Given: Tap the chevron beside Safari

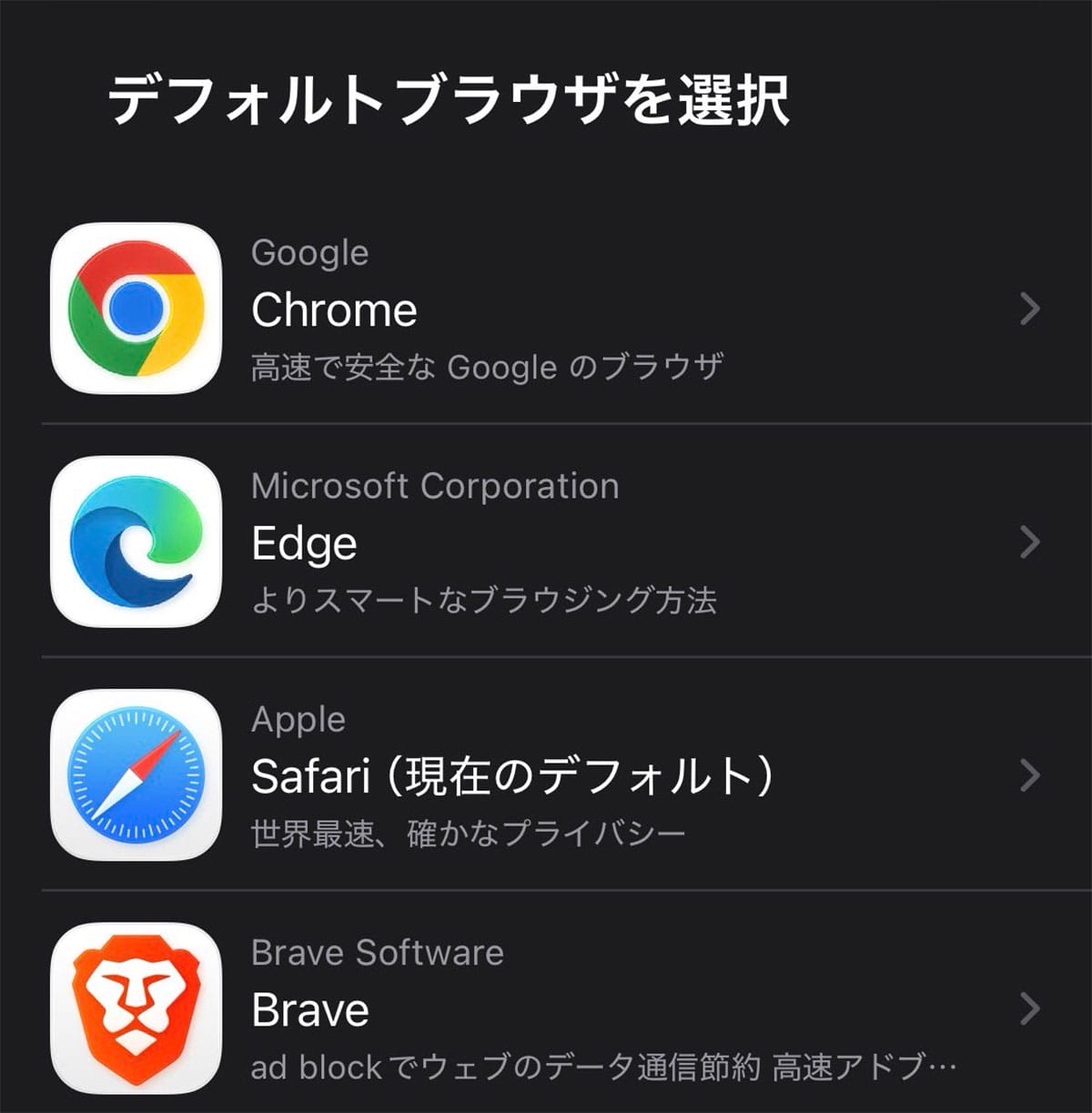Looking at the screenshot, I should 1032,775.
